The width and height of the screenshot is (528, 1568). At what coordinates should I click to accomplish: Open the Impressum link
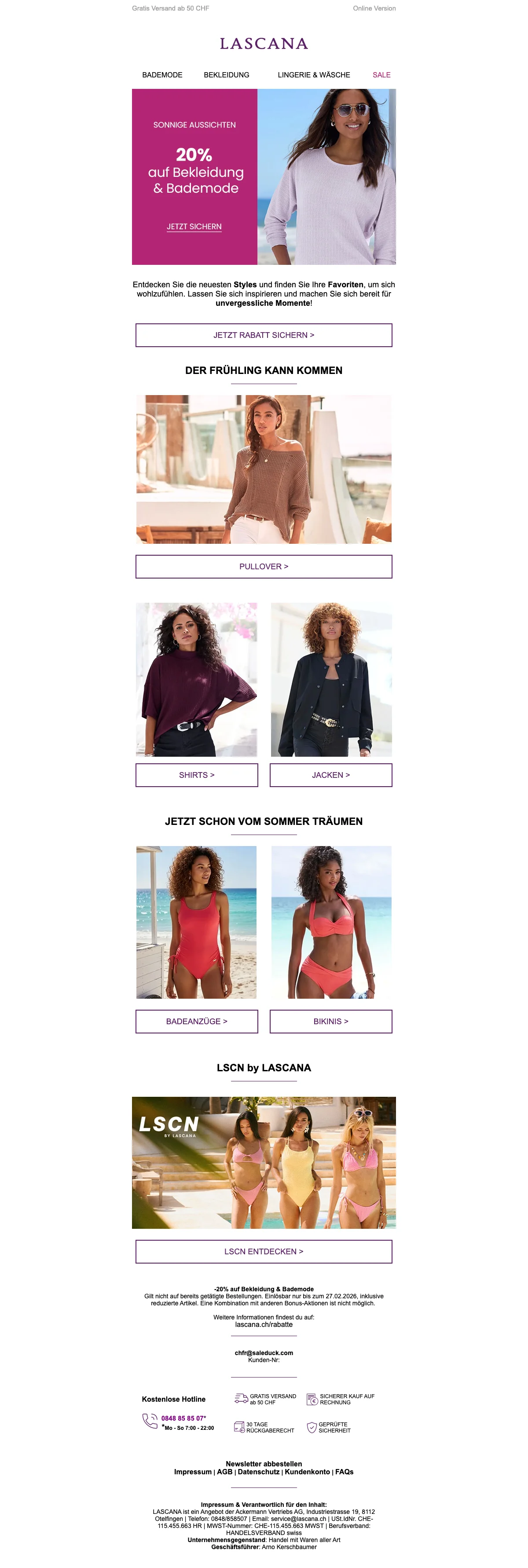[x=192, y=1472]
